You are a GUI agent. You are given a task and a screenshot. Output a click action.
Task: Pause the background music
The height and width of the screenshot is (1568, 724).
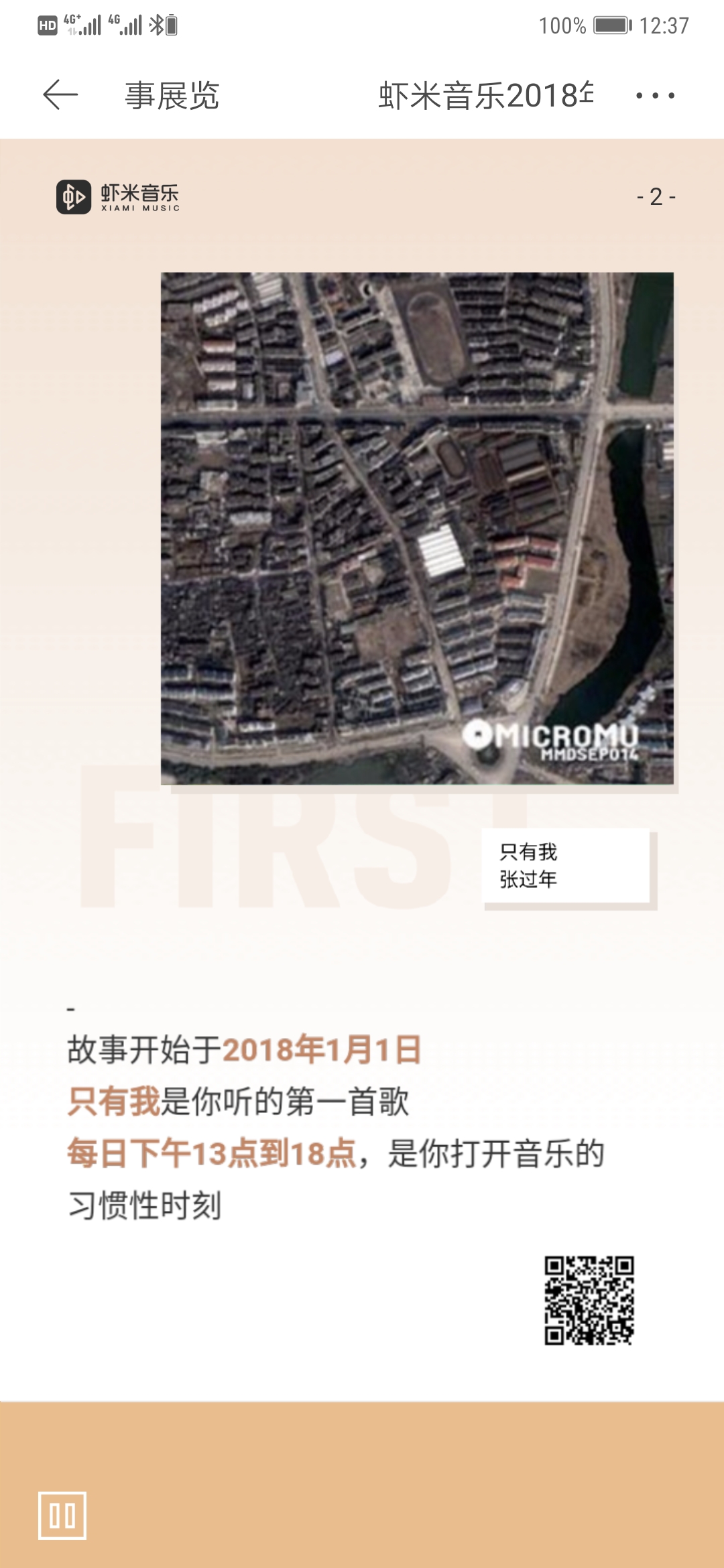click(x=62, y=1515)
